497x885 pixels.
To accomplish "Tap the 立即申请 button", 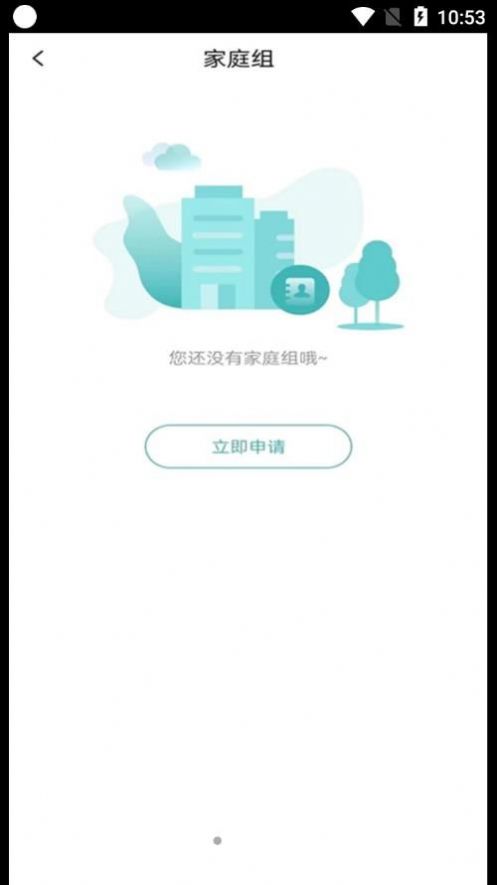I will point(248,446).
